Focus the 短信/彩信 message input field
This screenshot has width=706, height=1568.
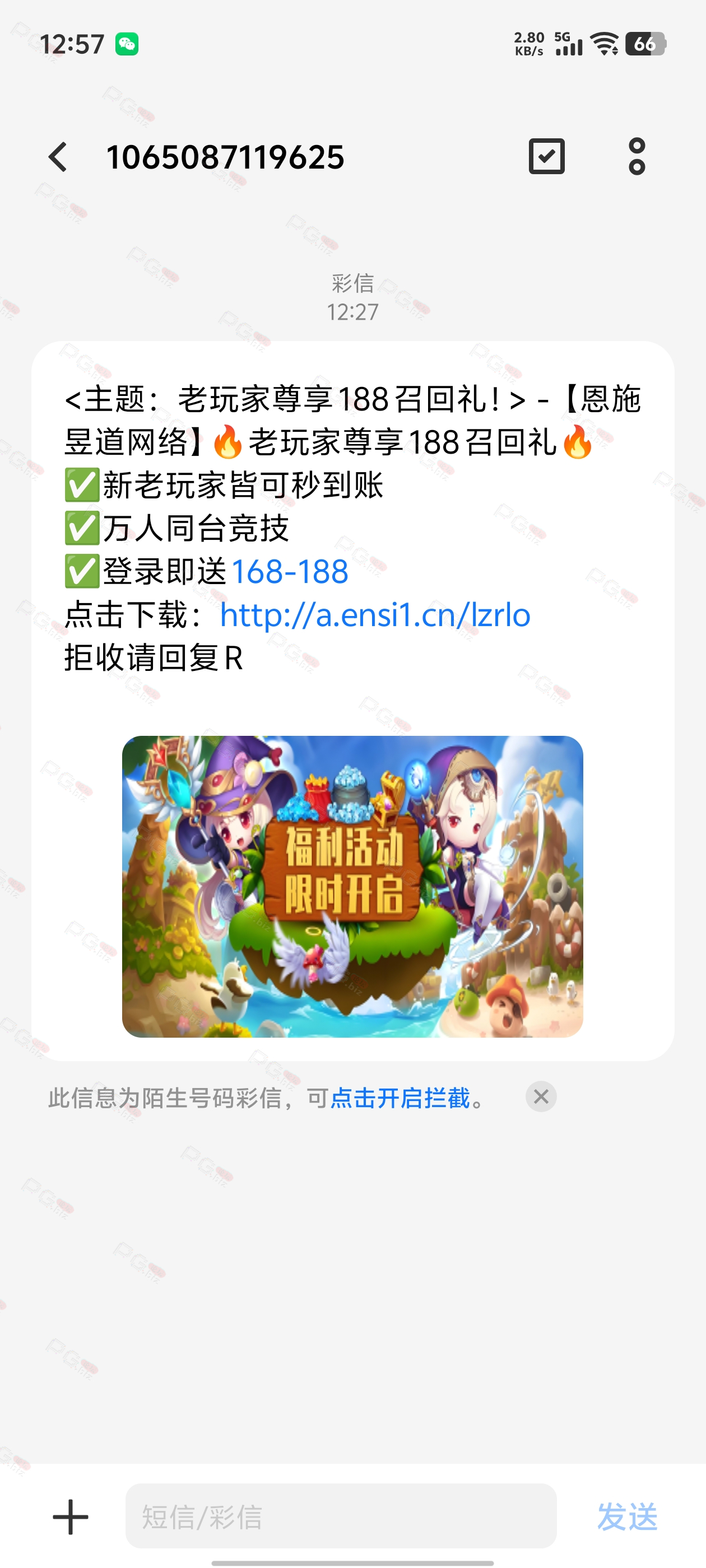[341, 1516]
